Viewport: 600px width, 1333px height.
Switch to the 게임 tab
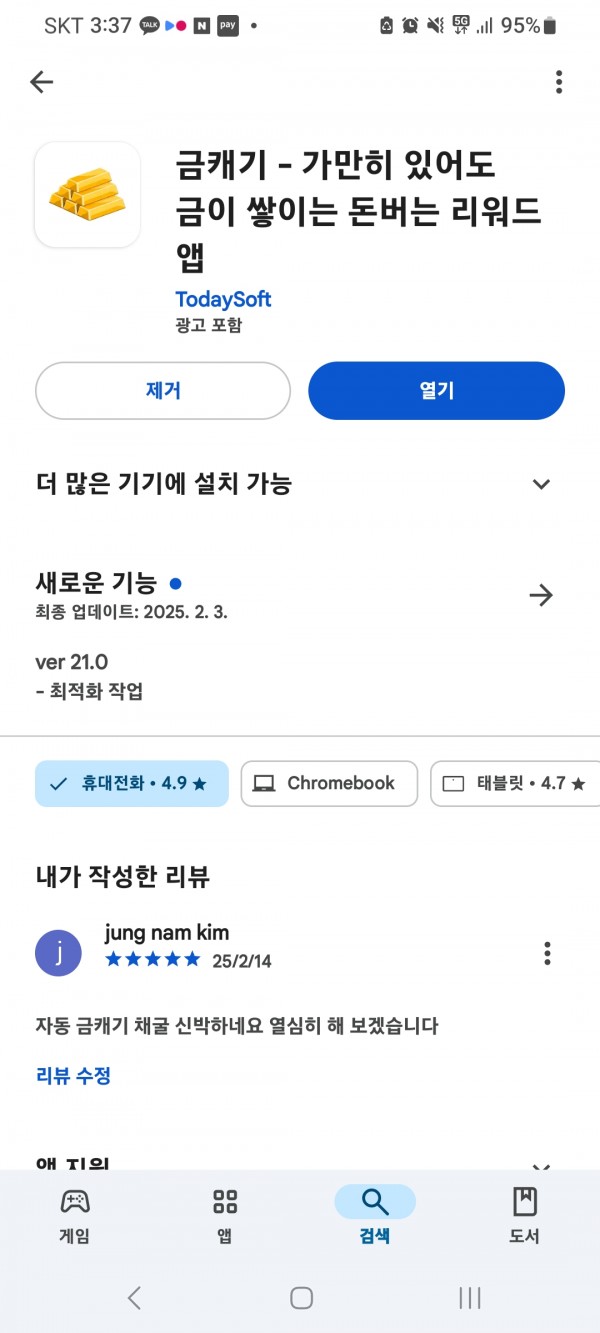(x=75, y=1215)
